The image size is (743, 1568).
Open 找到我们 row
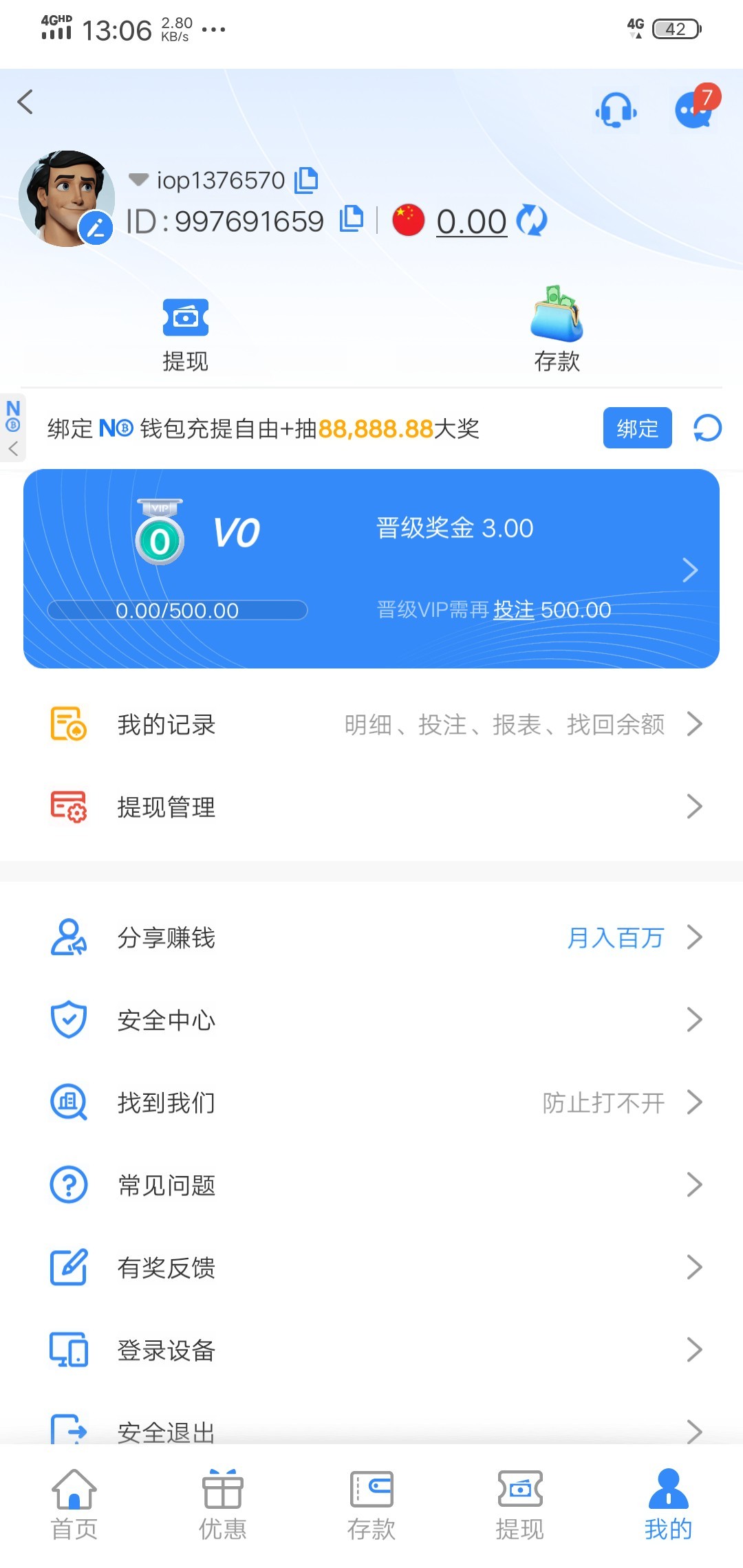pos(371,1102)
